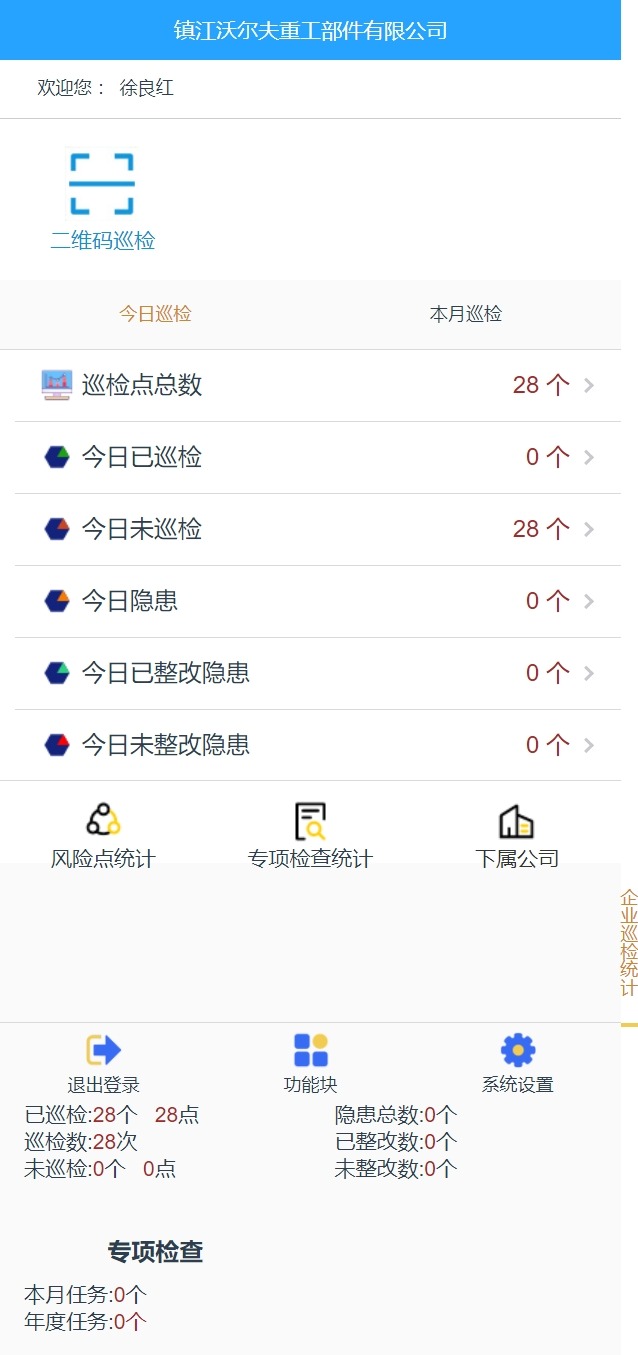The height and width of the screenshot is (1355, 638).
Task: Open the 今日未巡检 row
Action: [x=318, y=529]
